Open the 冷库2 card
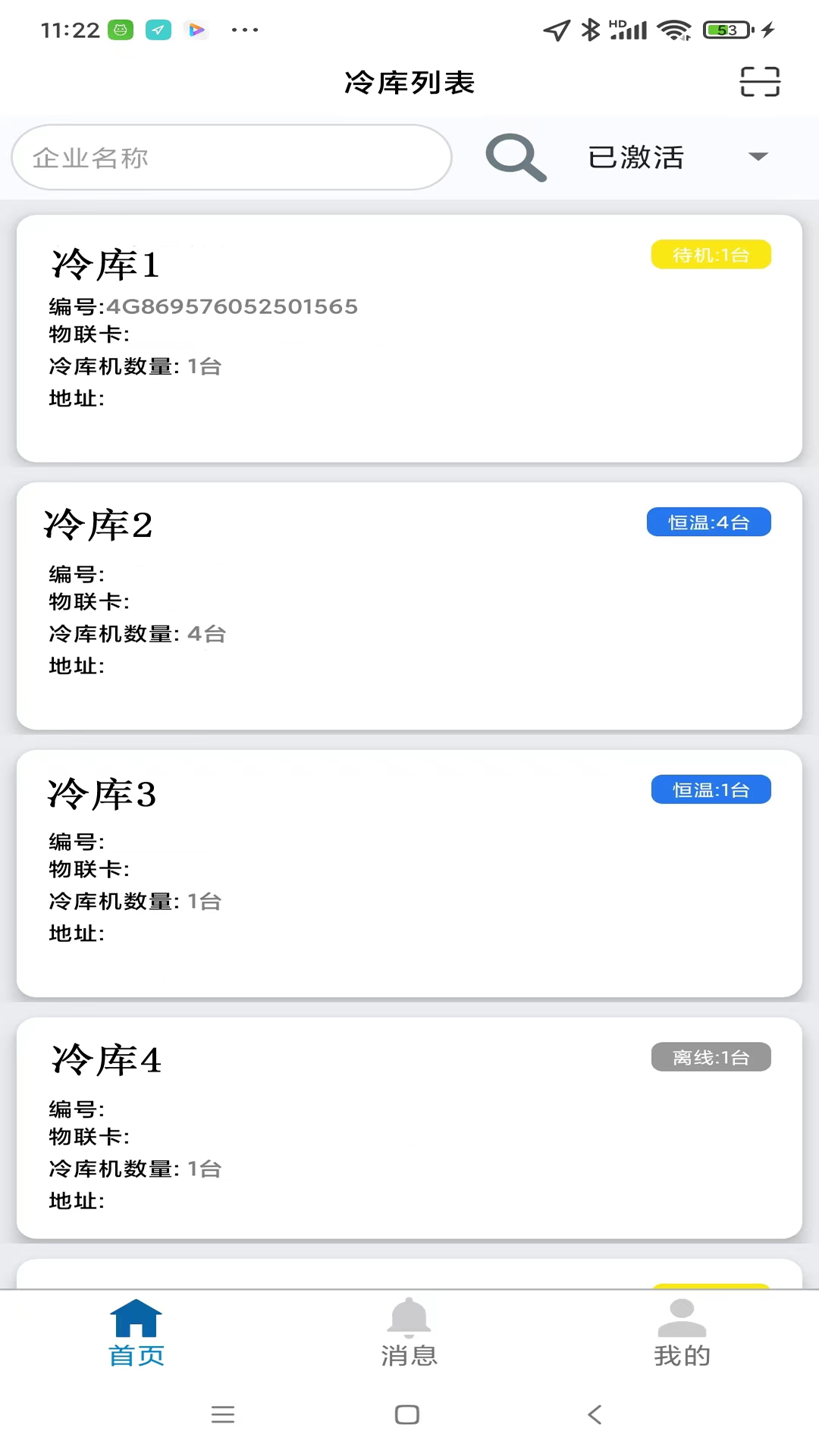This screenshot has width=819, height=1456. click(x=409, y=606)
